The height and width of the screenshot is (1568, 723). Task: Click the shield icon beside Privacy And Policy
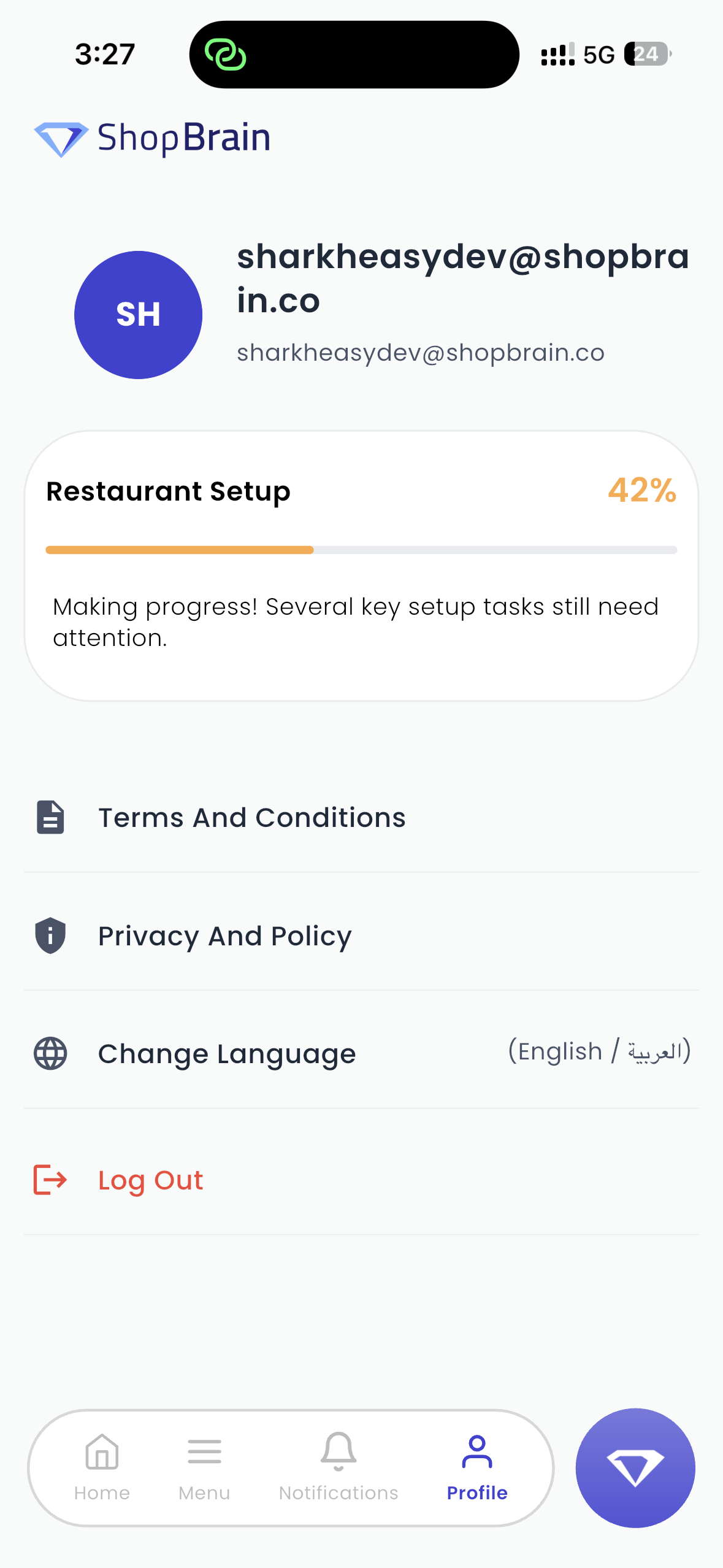(x=50, y=936)
